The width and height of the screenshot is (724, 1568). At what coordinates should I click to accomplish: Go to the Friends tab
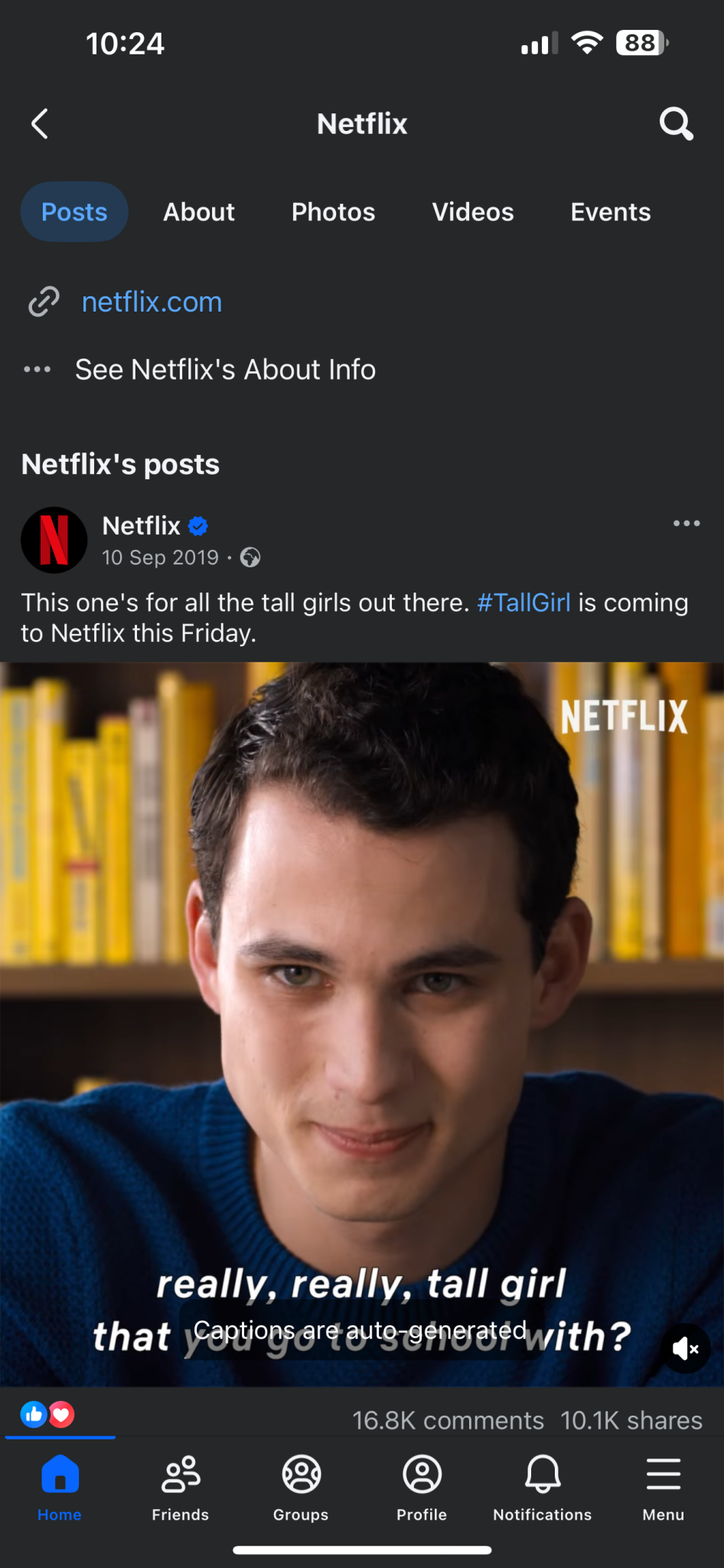pos(181,1488)
